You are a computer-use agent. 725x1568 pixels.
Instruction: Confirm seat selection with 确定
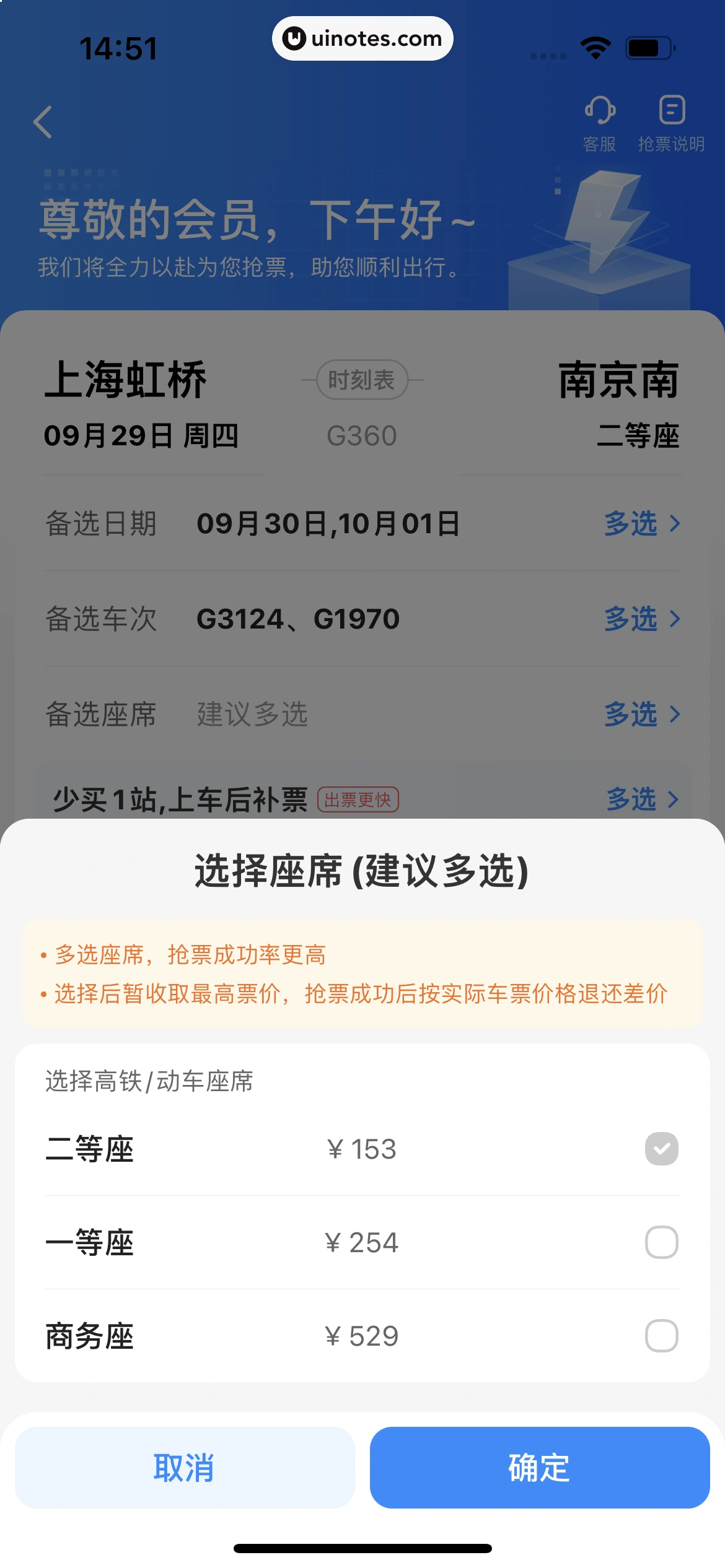(539, 1468)
